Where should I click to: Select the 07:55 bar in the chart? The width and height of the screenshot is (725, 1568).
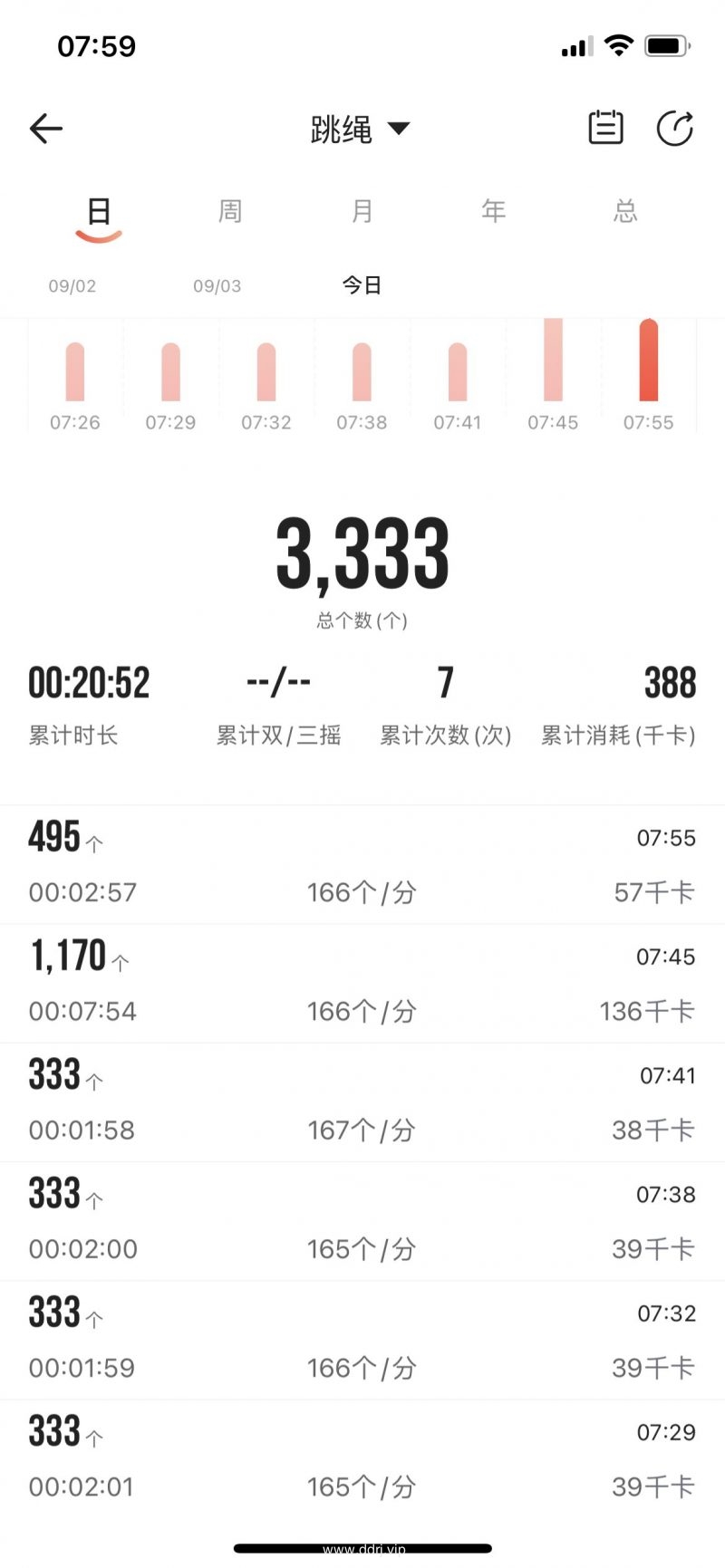[x=649, y=360]
